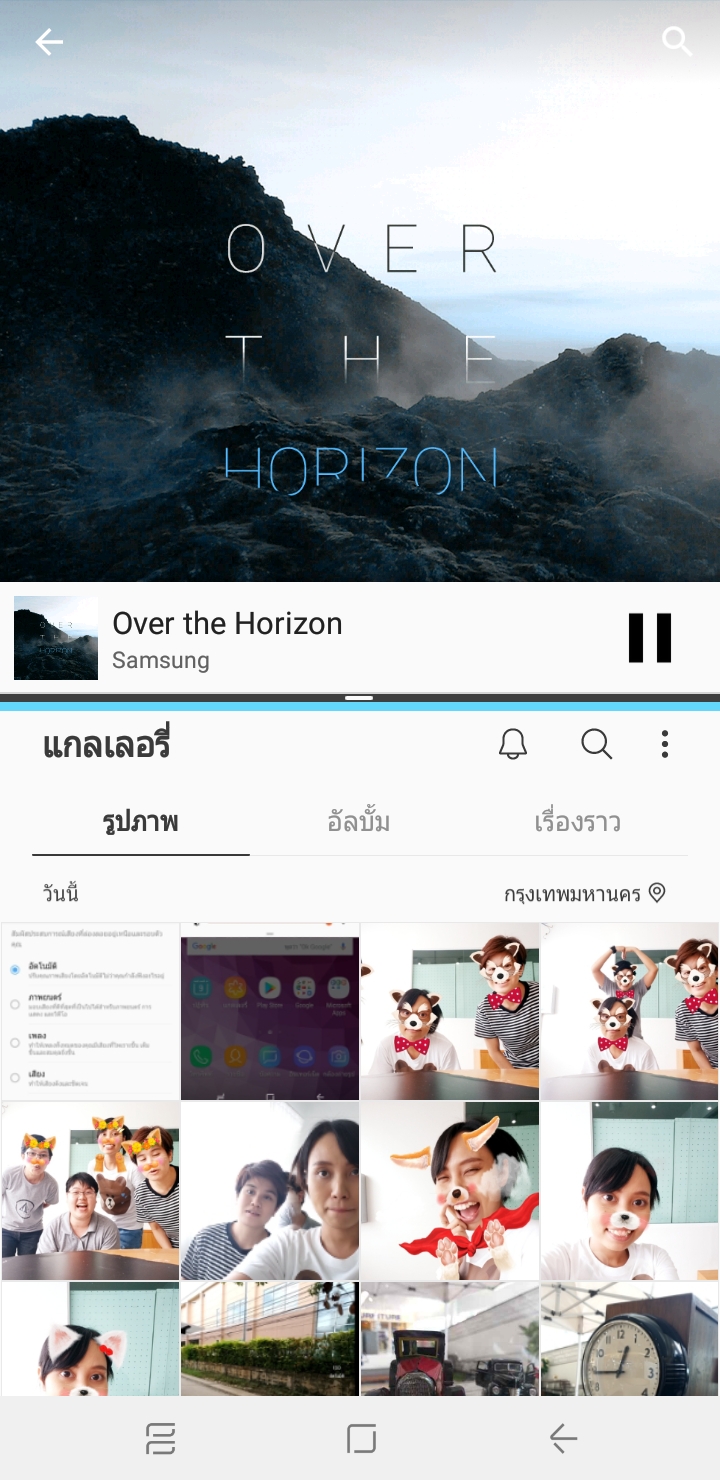Viewport: 720px width, 1480px height.
Task: Open the home screen screenshot thumbnail
Action: [x=270, y=1011]
